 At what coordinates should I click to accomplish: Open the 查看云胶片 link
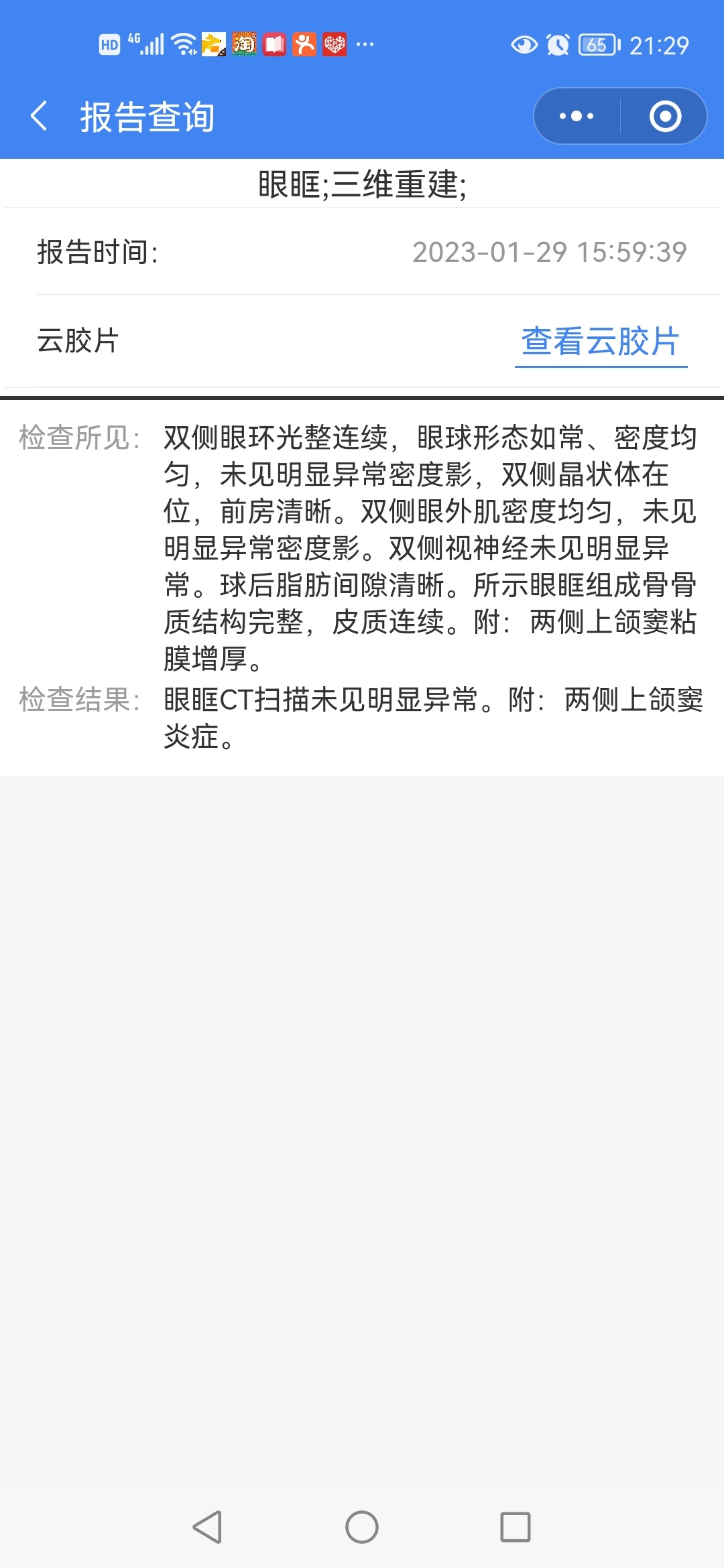[x=601, y=341]
